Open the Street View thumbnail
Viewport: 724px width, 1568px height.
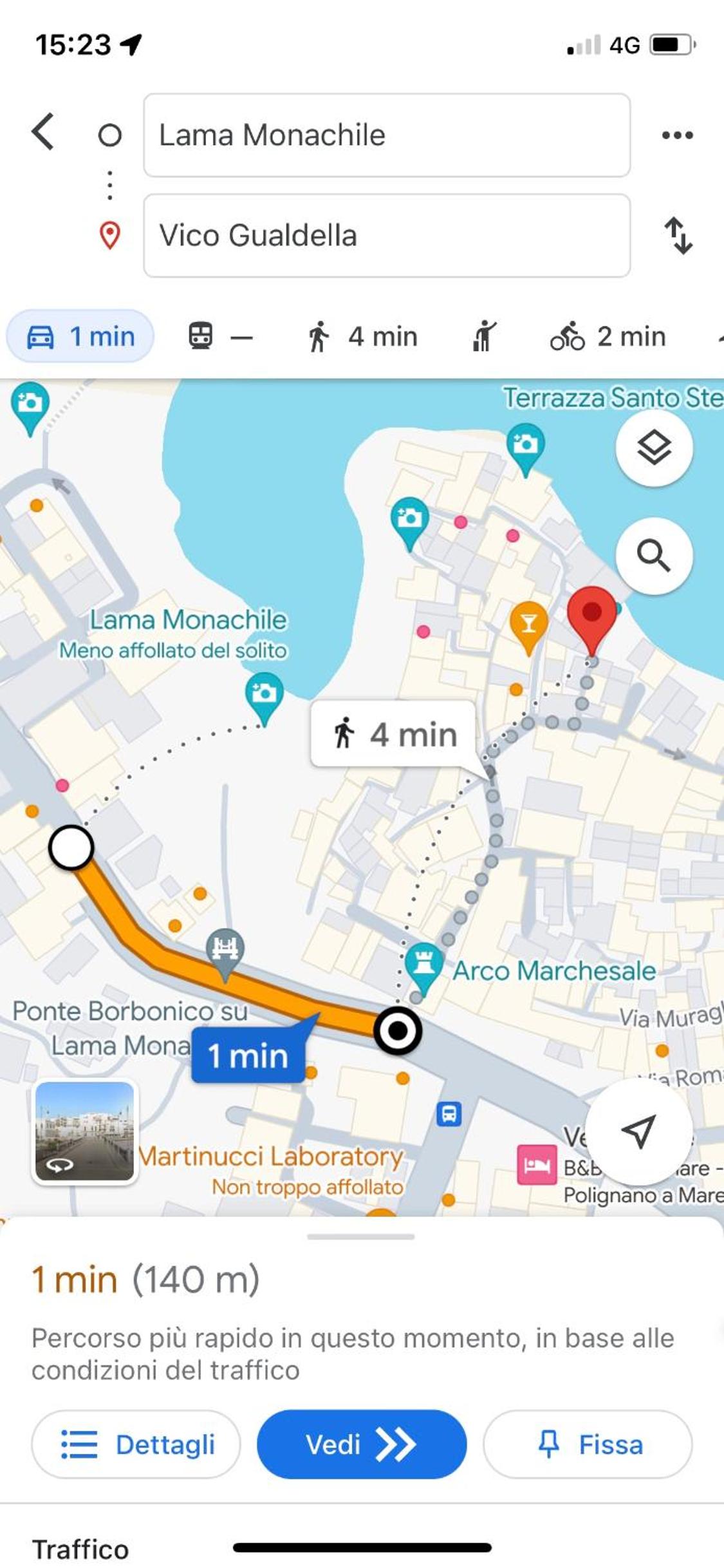85,1131
